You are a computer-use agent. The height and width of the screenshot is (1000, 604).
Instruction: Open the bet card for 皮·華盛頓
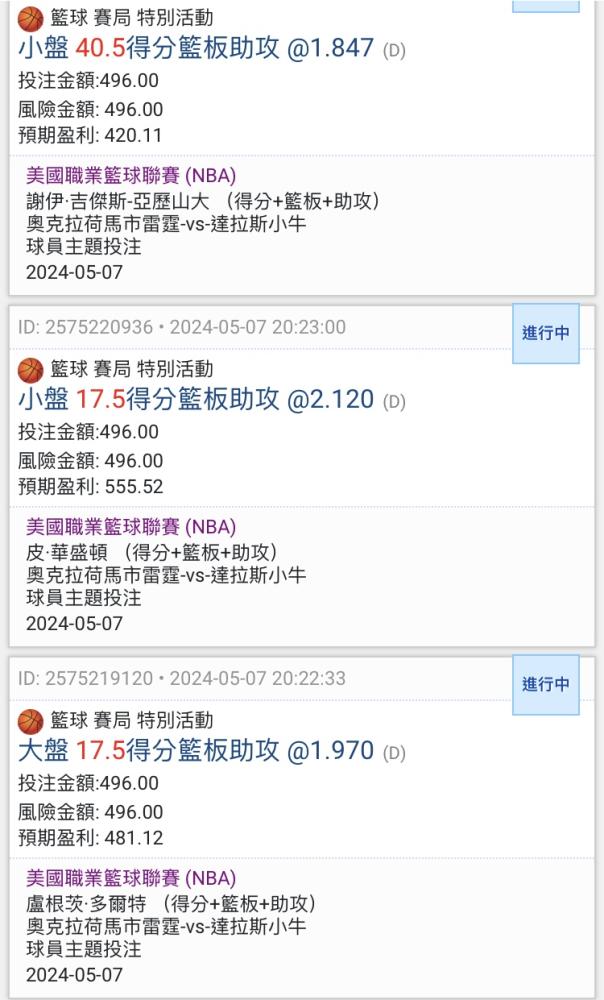pyautogui.click(x=302, y=476)
